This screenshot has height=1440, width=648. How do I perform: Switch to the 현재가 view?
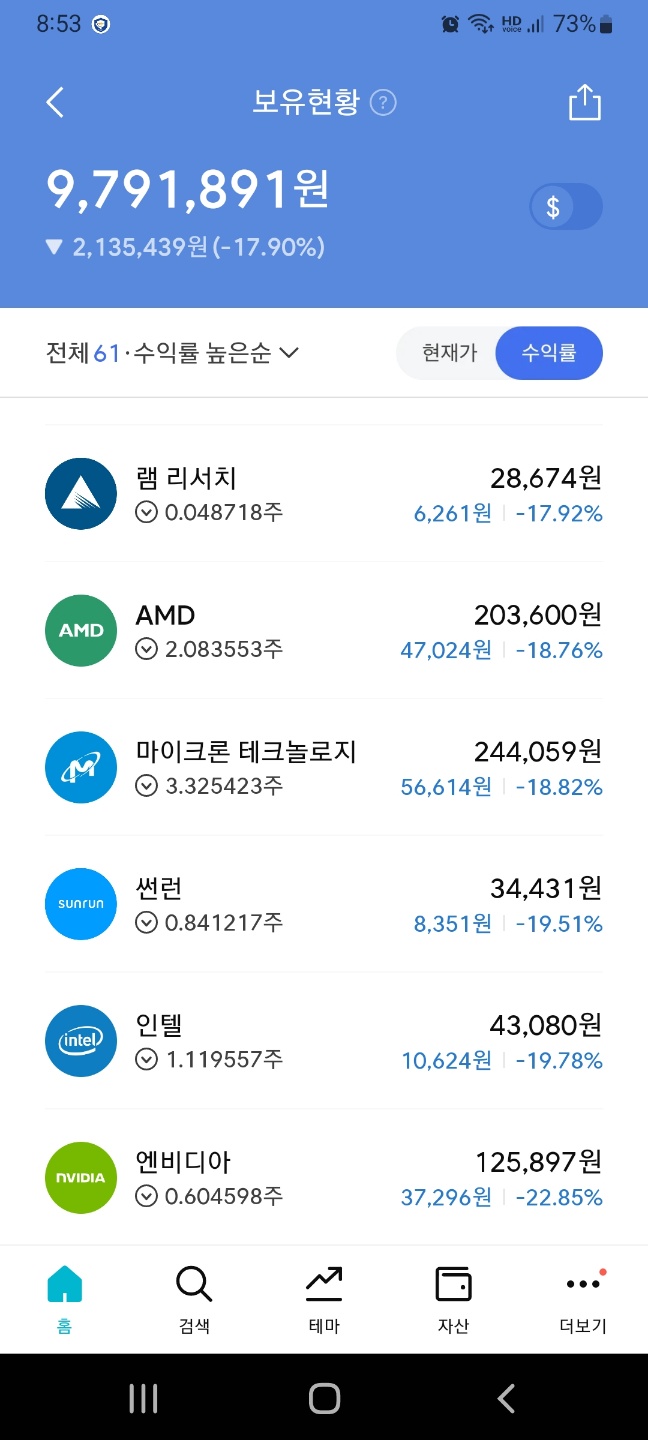pyautogui.click(x=449, y=353)
